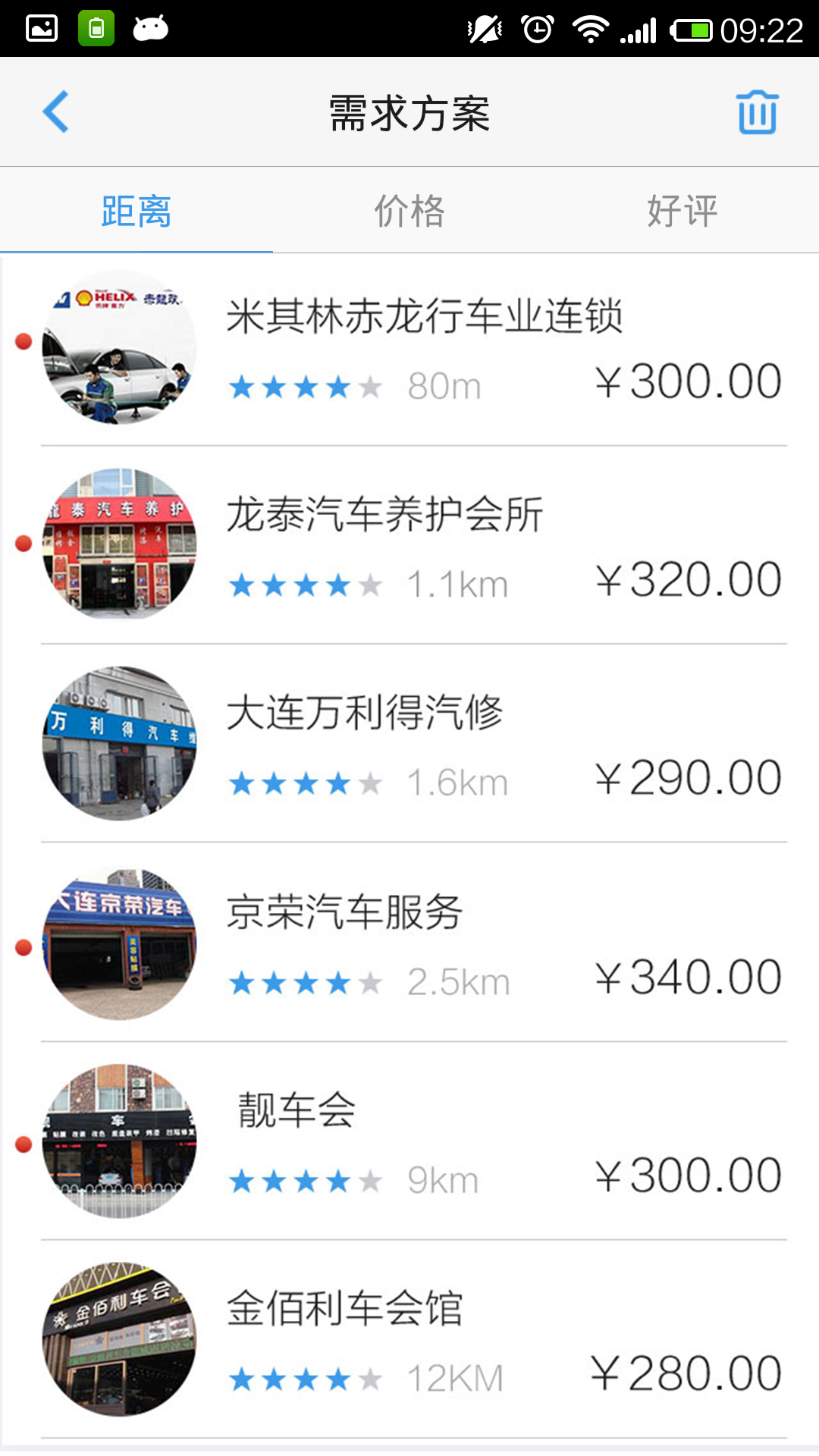
Task: Switch to the 距离 tab
Action: (136, 211)
